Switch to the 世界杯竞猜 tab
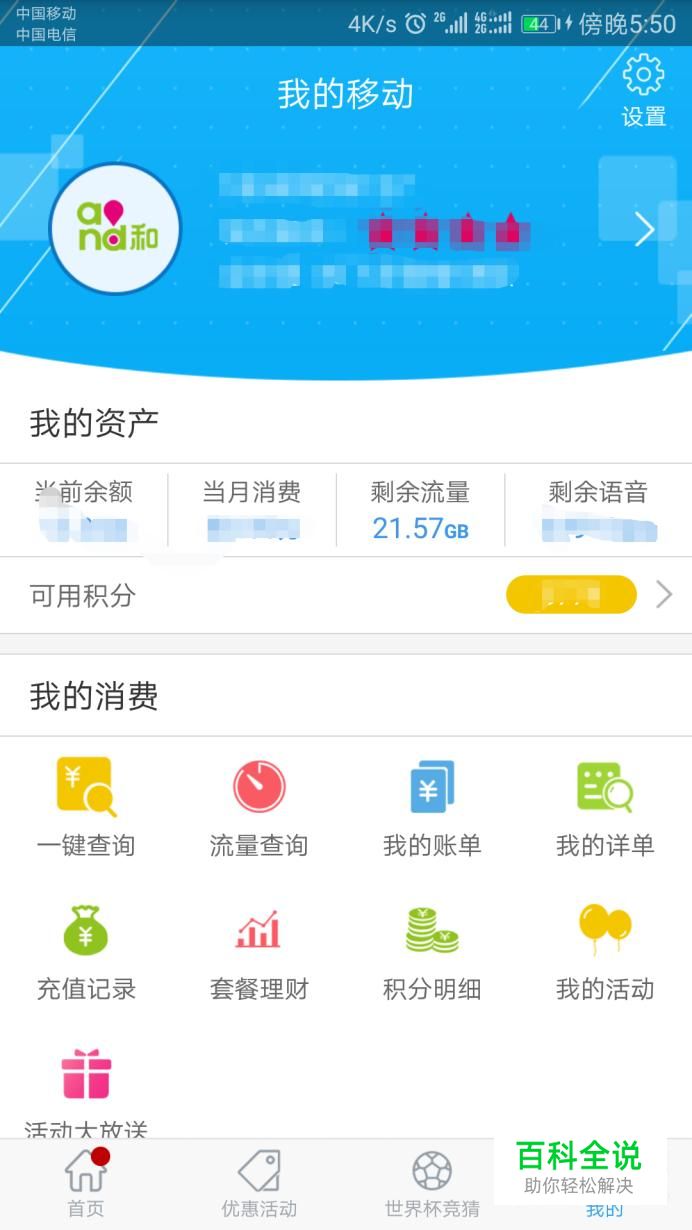The height and width of the screenshot is (1230, 692). point(432,1183)
